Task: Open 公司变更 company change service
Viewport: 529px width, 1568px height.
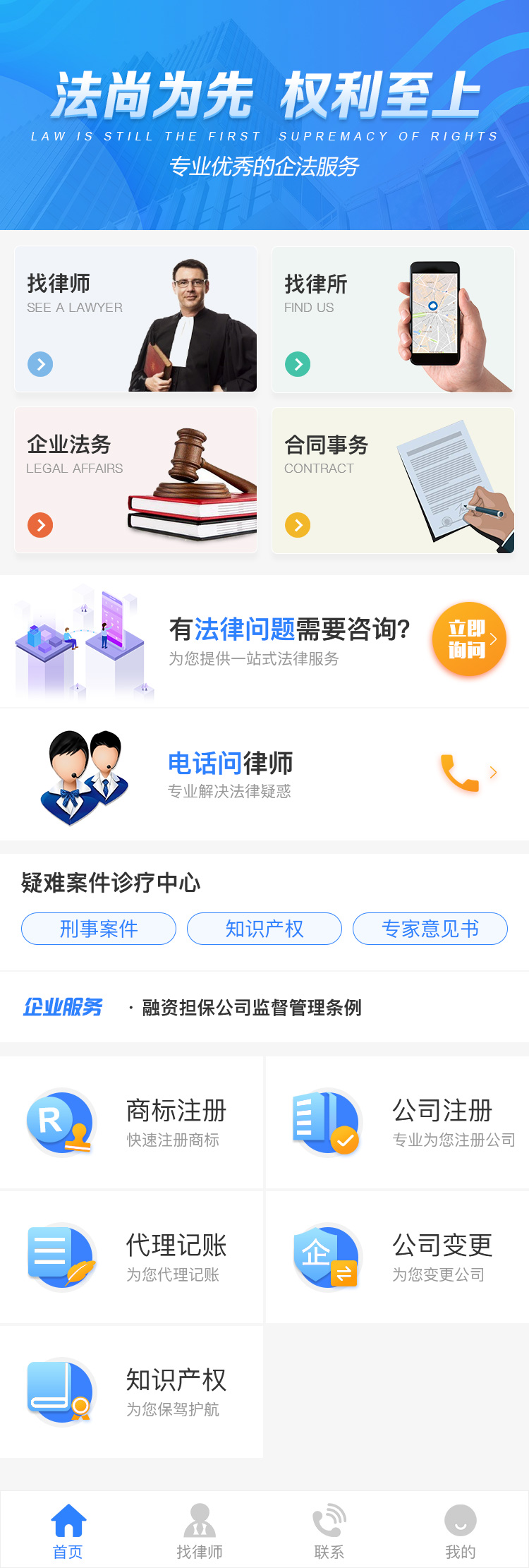Action: (x=397, y=1257)
